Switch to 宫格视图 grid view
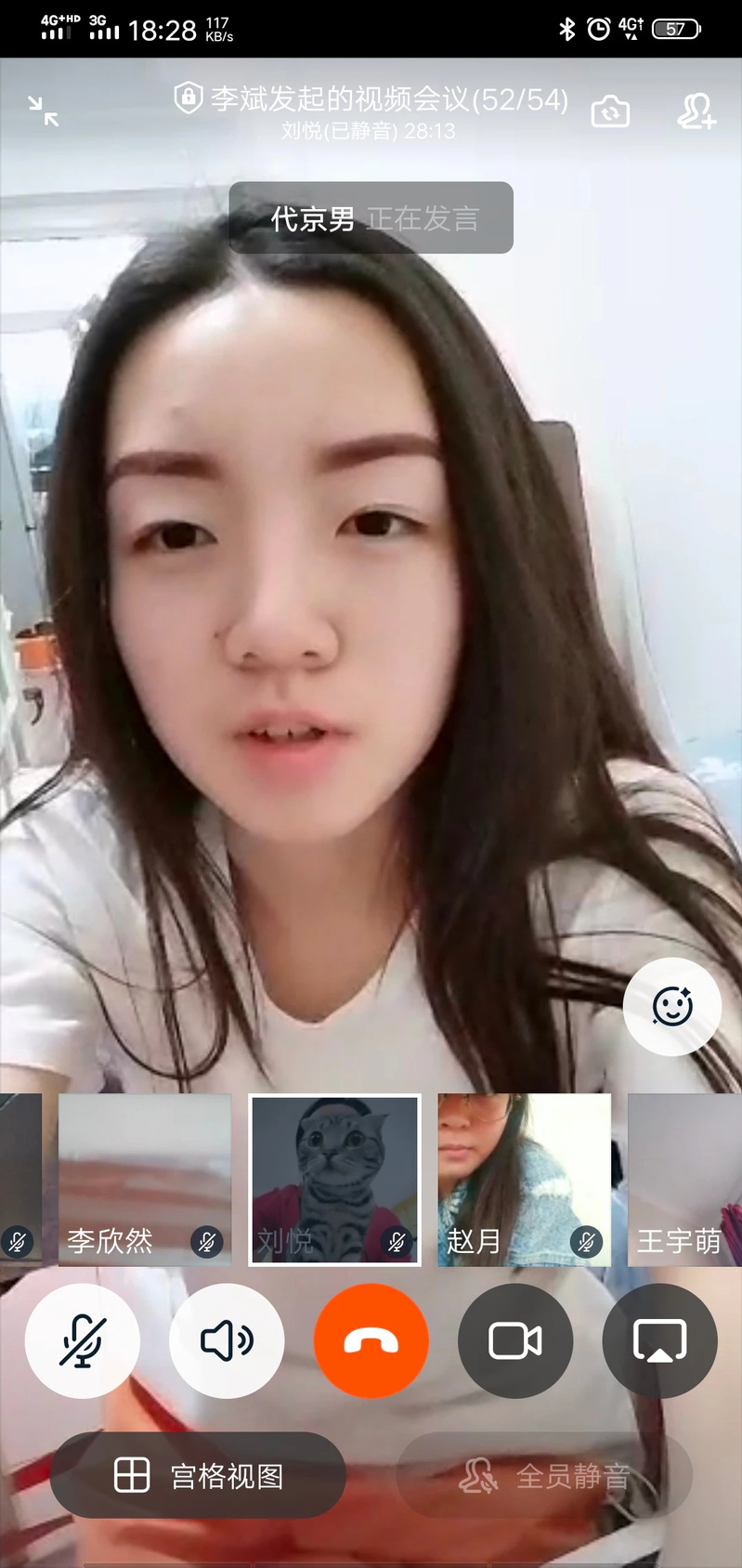742x1568 pixels. coord(198,1475)
